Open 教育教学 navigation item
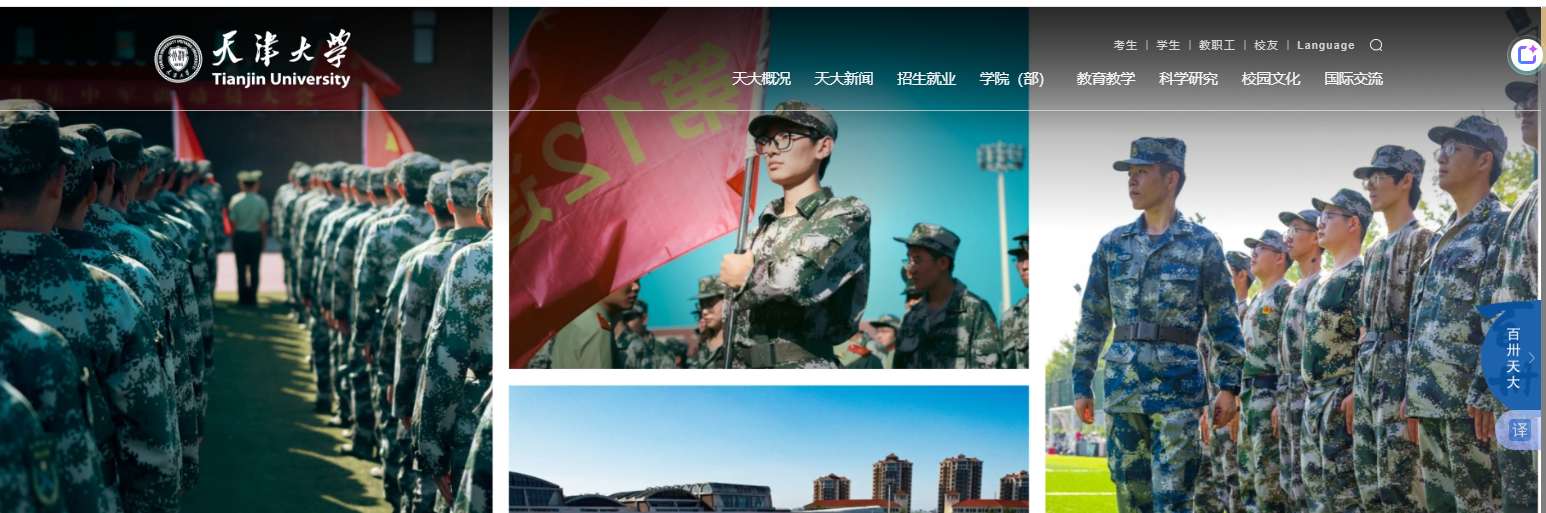Viewport: 1546px width, 513px height. (1106, 79)
